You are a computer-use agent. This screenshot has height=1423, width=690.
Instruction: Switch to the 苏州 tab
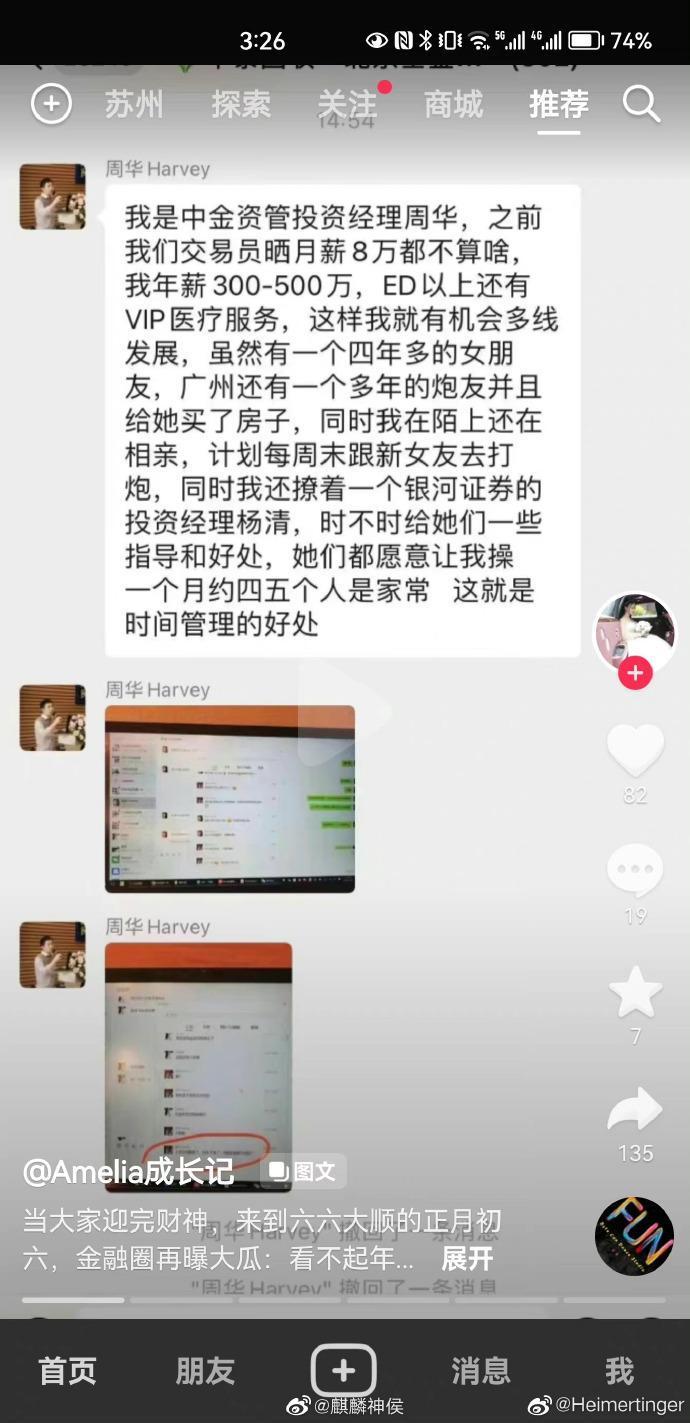pos(134,104)
